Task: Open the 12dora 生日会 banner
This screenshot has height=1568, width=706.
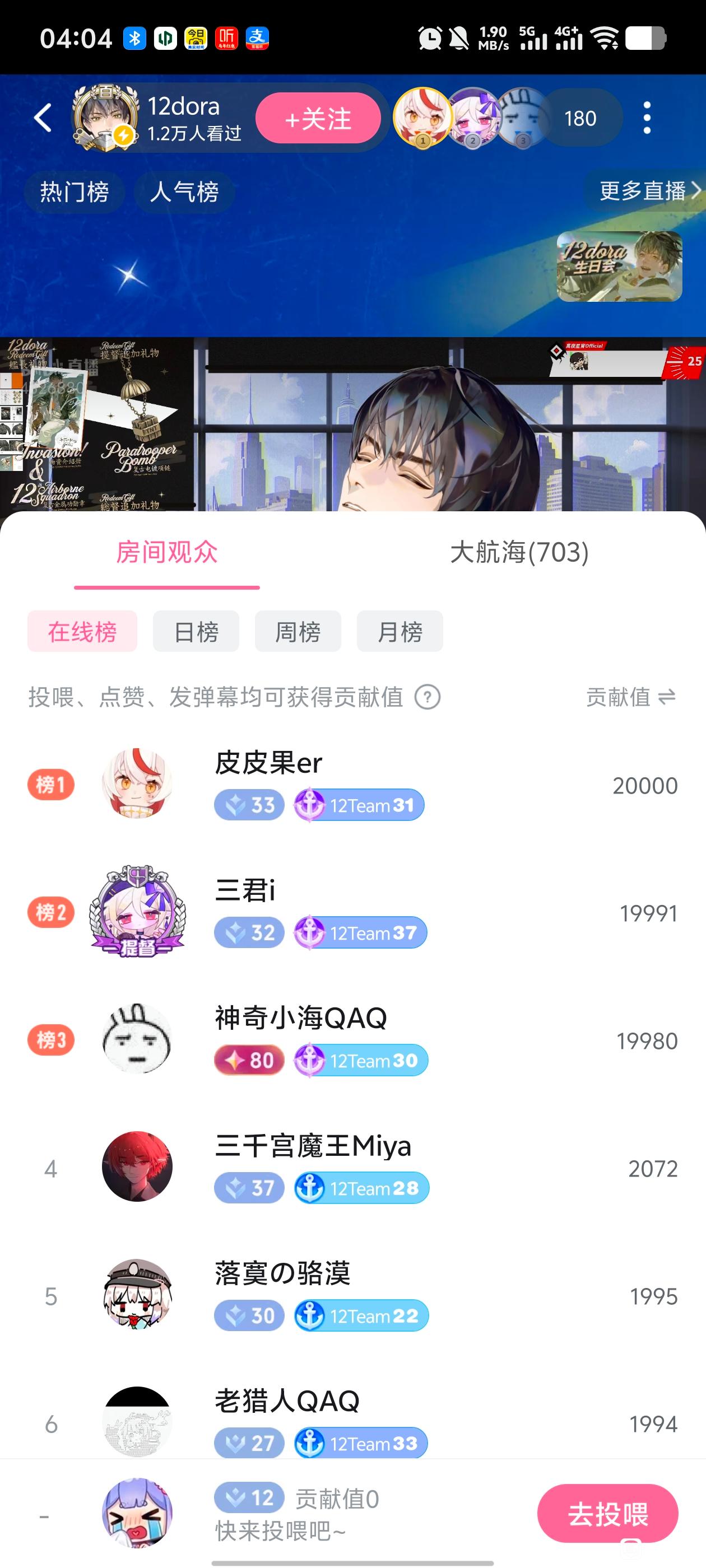Action: tap(619, 266)
